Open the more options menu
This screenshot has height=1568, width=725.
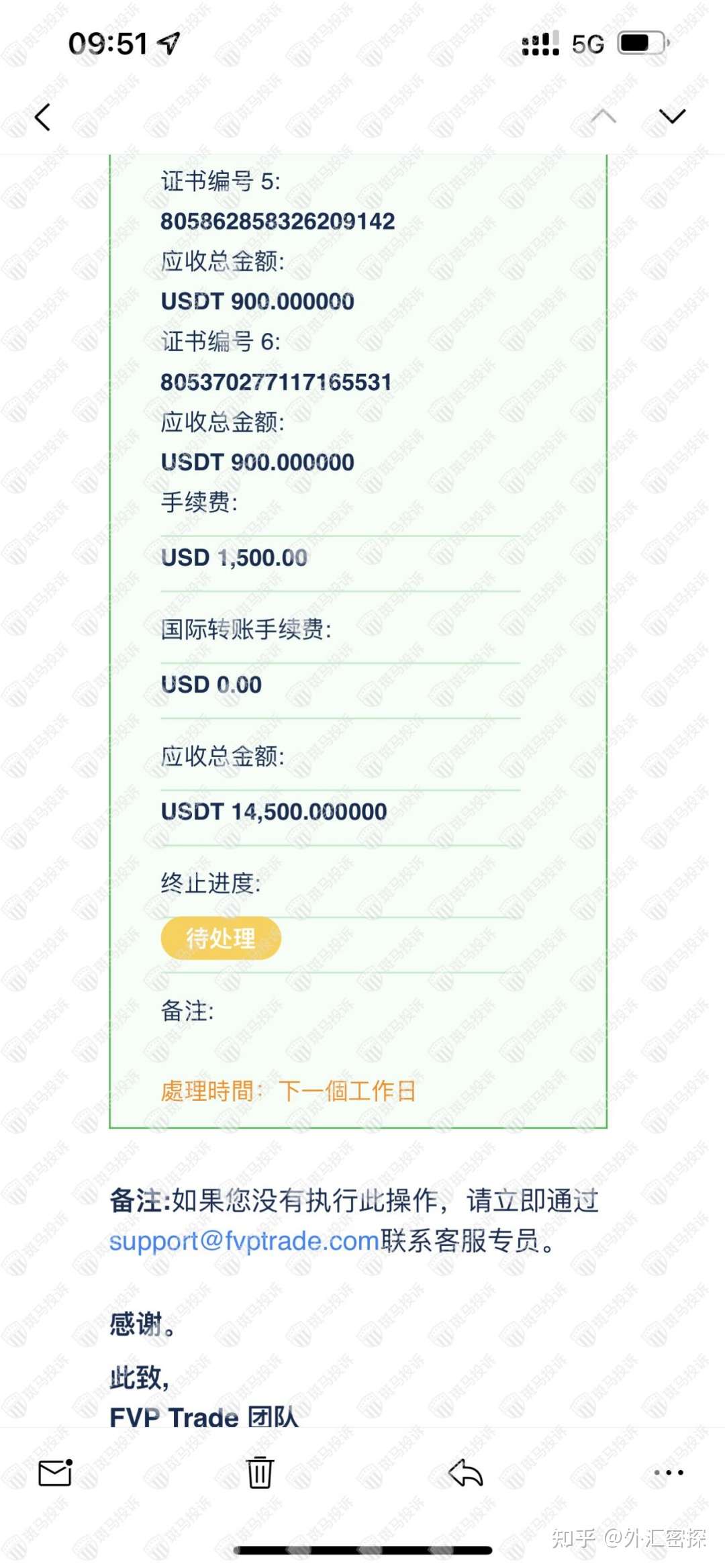(669, 1473)
